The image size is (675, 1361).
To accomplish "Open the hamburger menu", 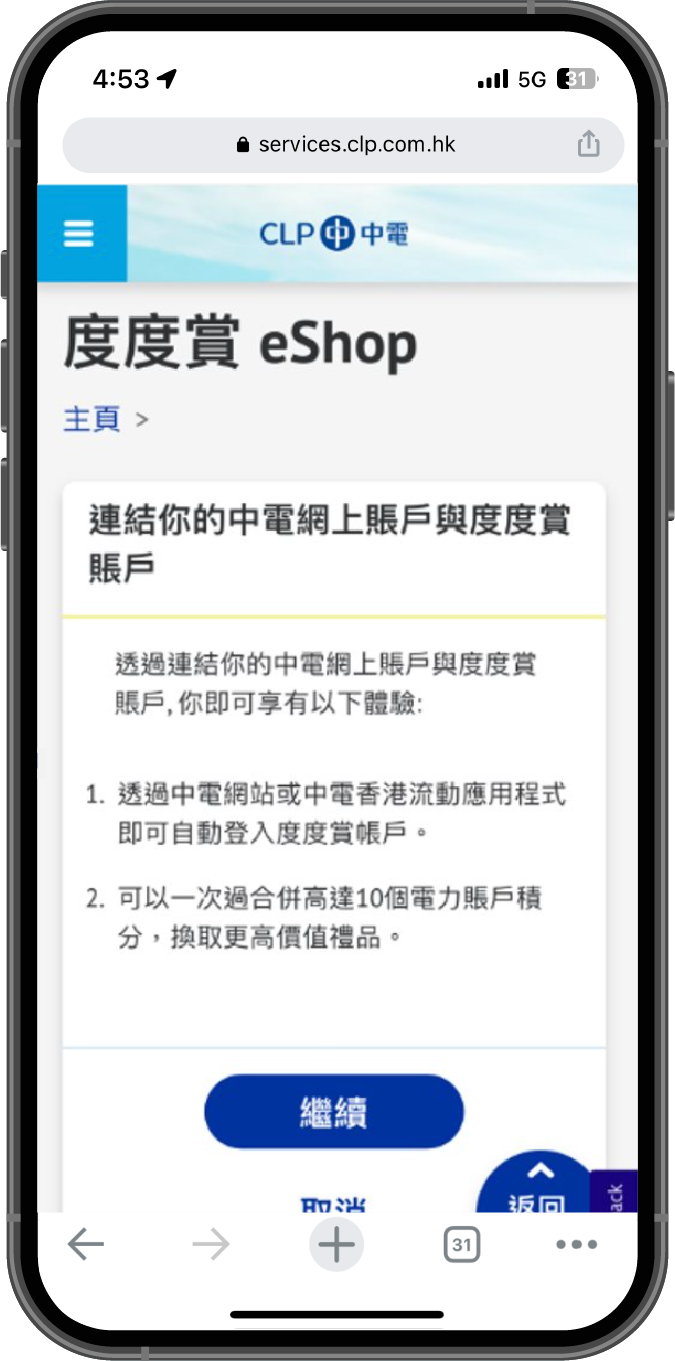I will tap(79, 233).
